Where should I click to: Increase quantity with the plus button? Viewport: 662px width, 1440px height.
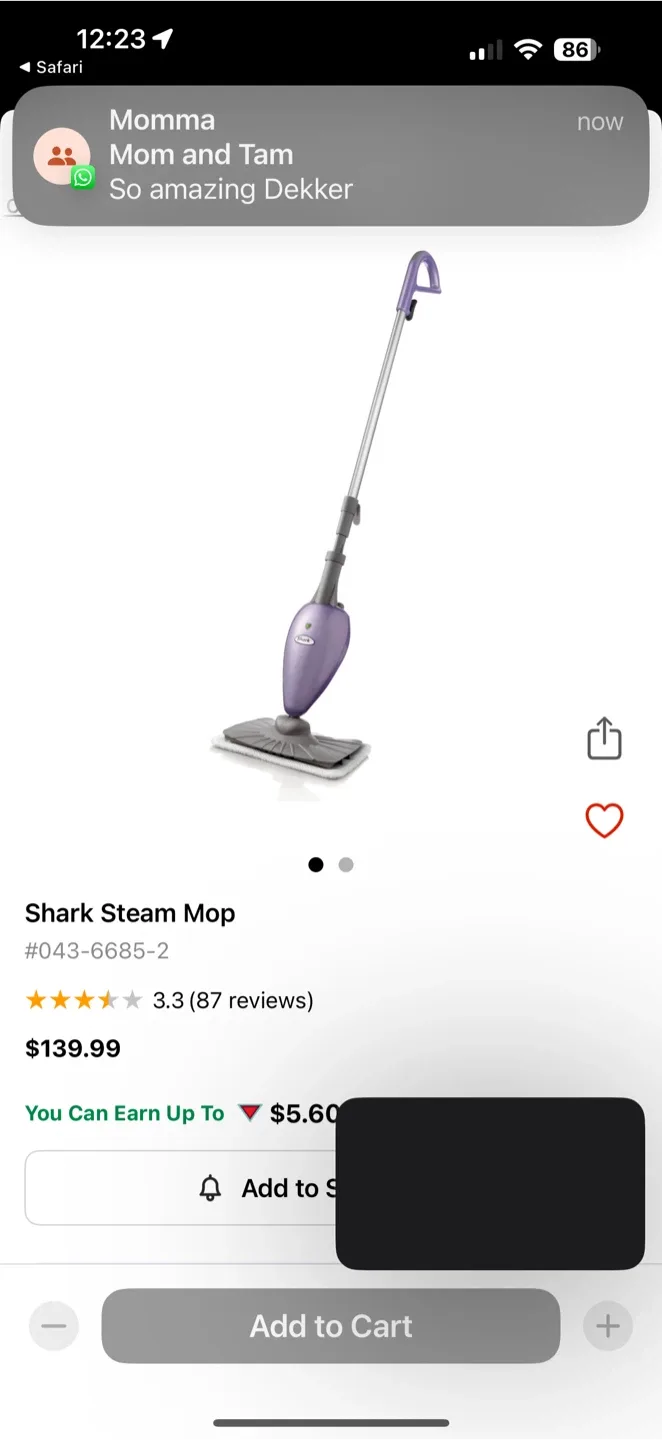pyautogui.click(x=608, y=1326)
